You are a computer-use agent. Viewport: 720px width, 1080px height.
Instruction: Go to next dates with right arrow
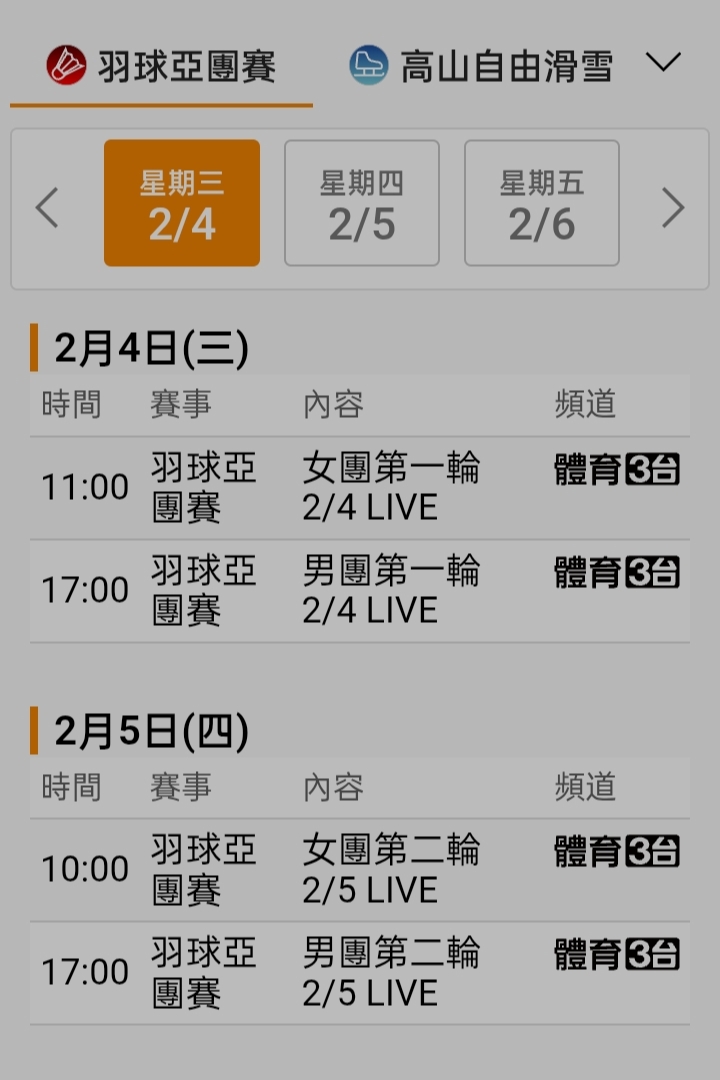pyautogui.click(x=673, y=207)
